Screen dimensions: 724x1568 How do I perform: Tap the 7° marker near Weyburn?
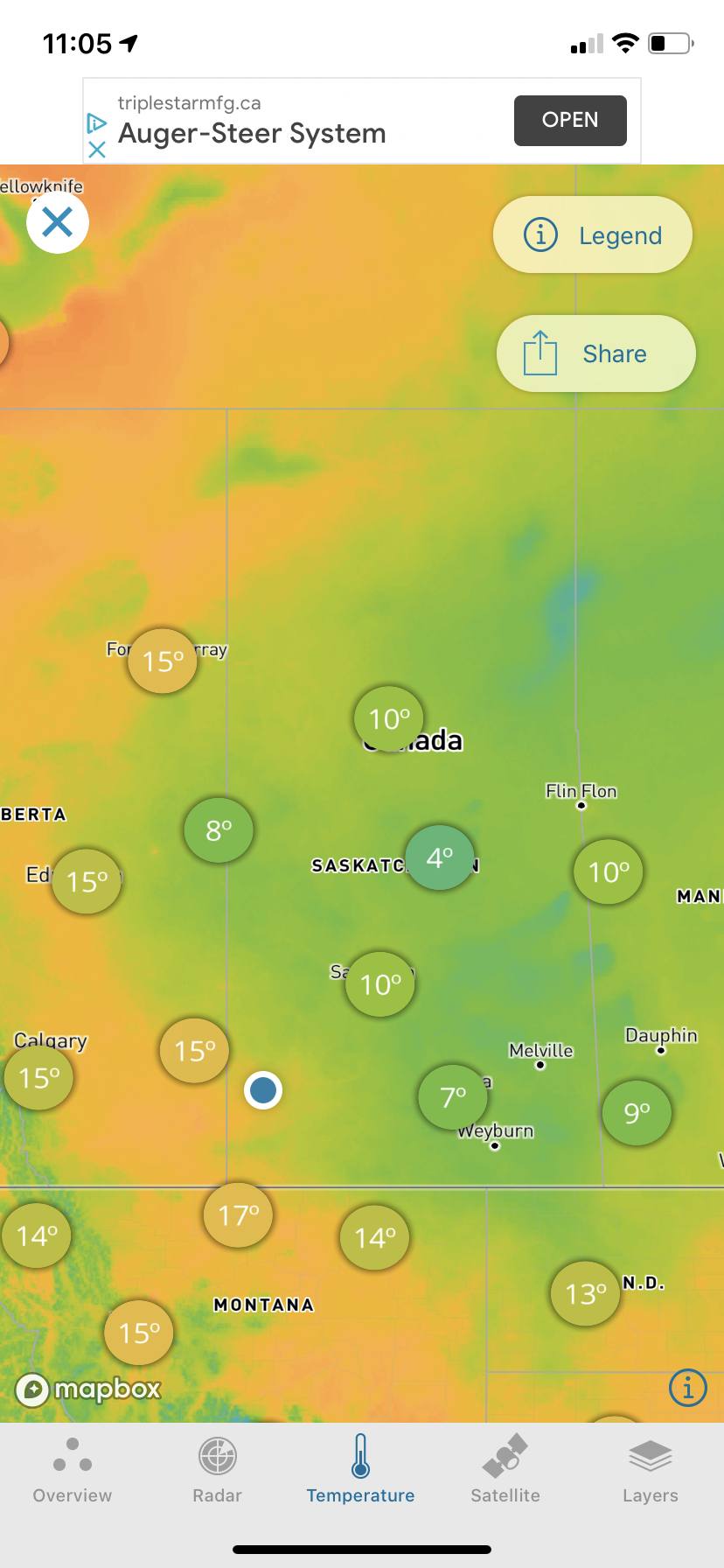(453, 1096)
